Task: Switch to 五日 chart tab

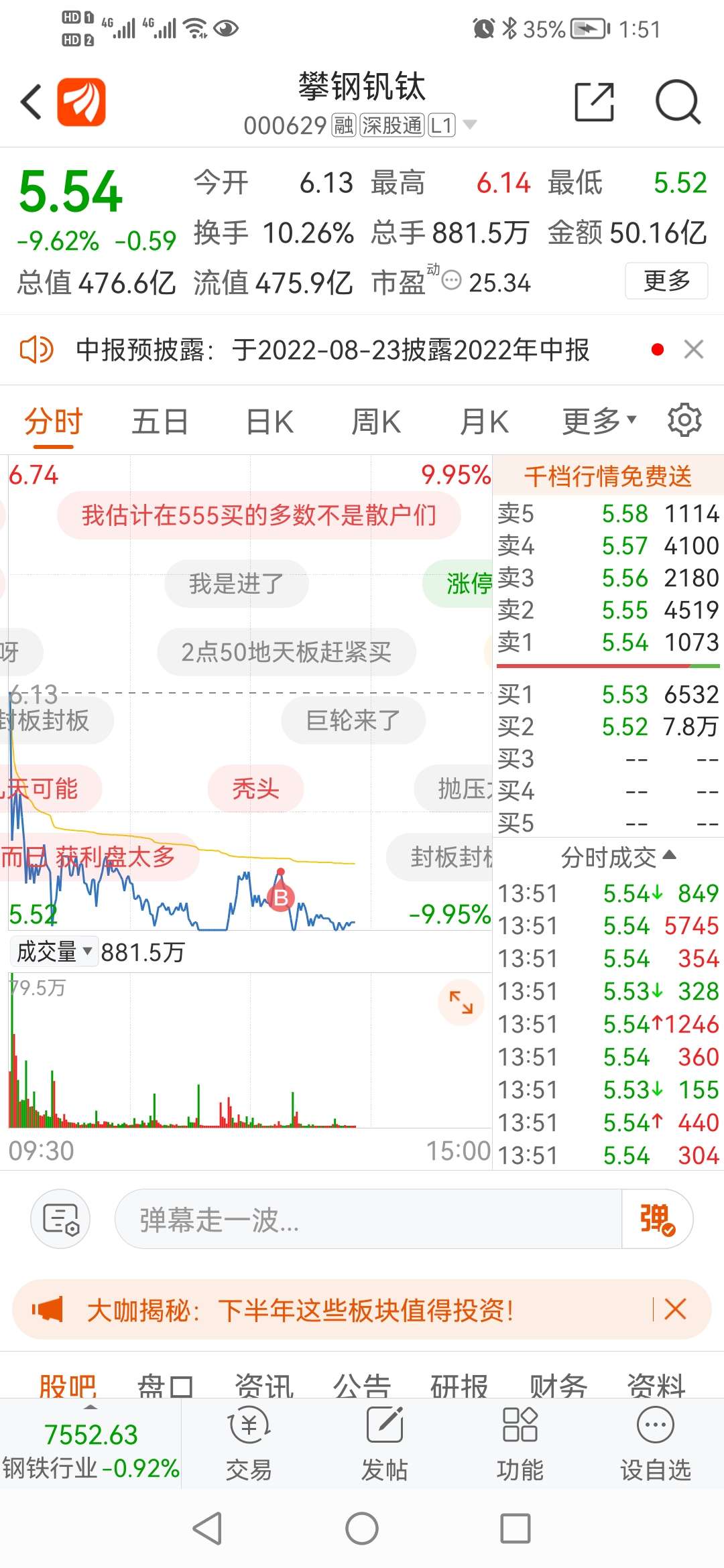Action: click(x=160, y=421)
